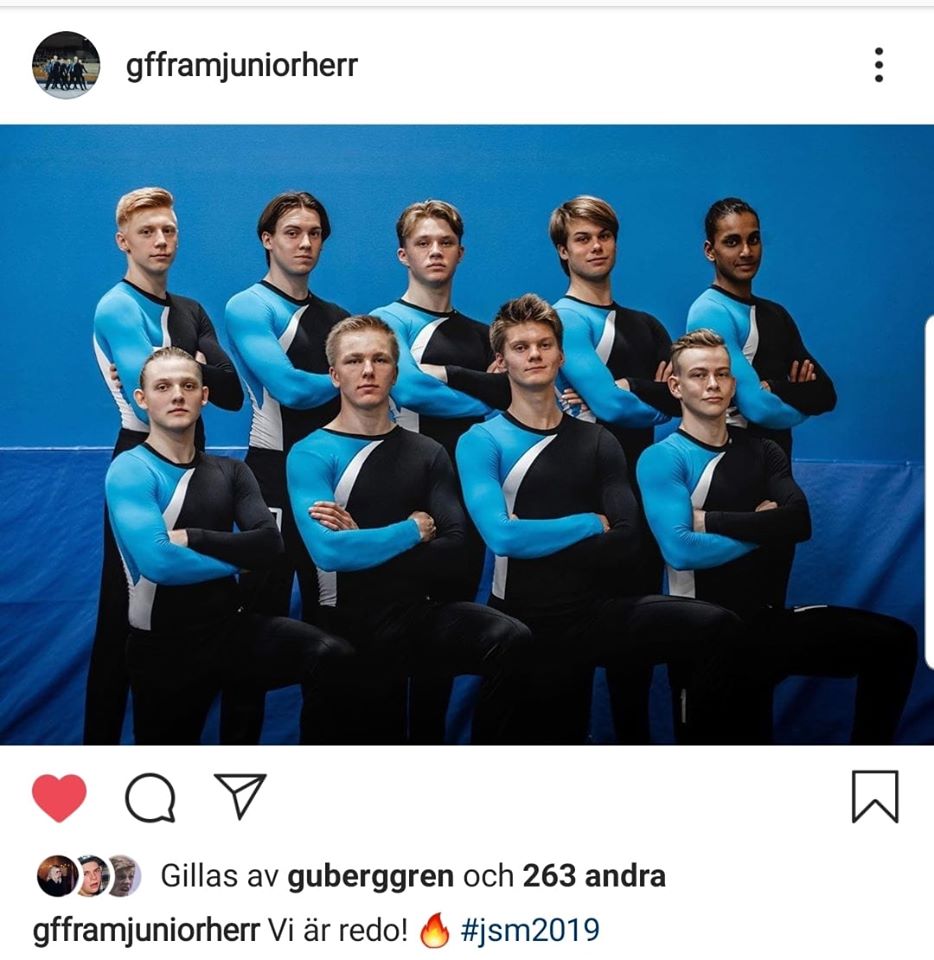Open guberggren's profile from likes line

pyautogui.click(x=370, y=877)
